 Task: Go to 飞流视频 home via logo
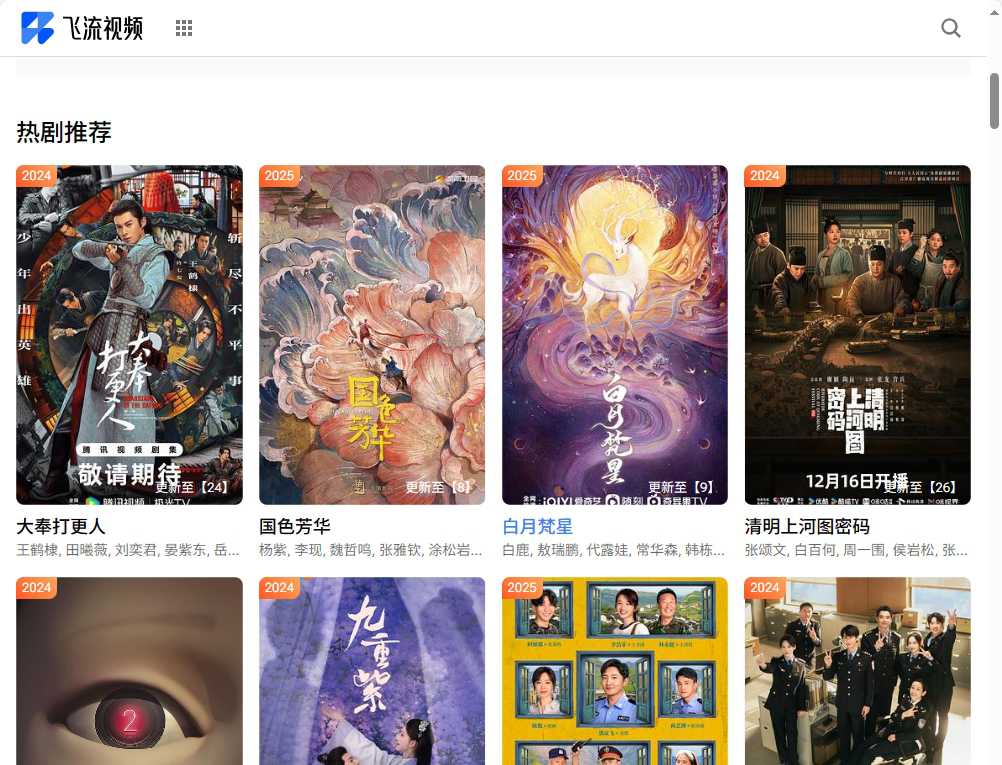tap(82, 28)
